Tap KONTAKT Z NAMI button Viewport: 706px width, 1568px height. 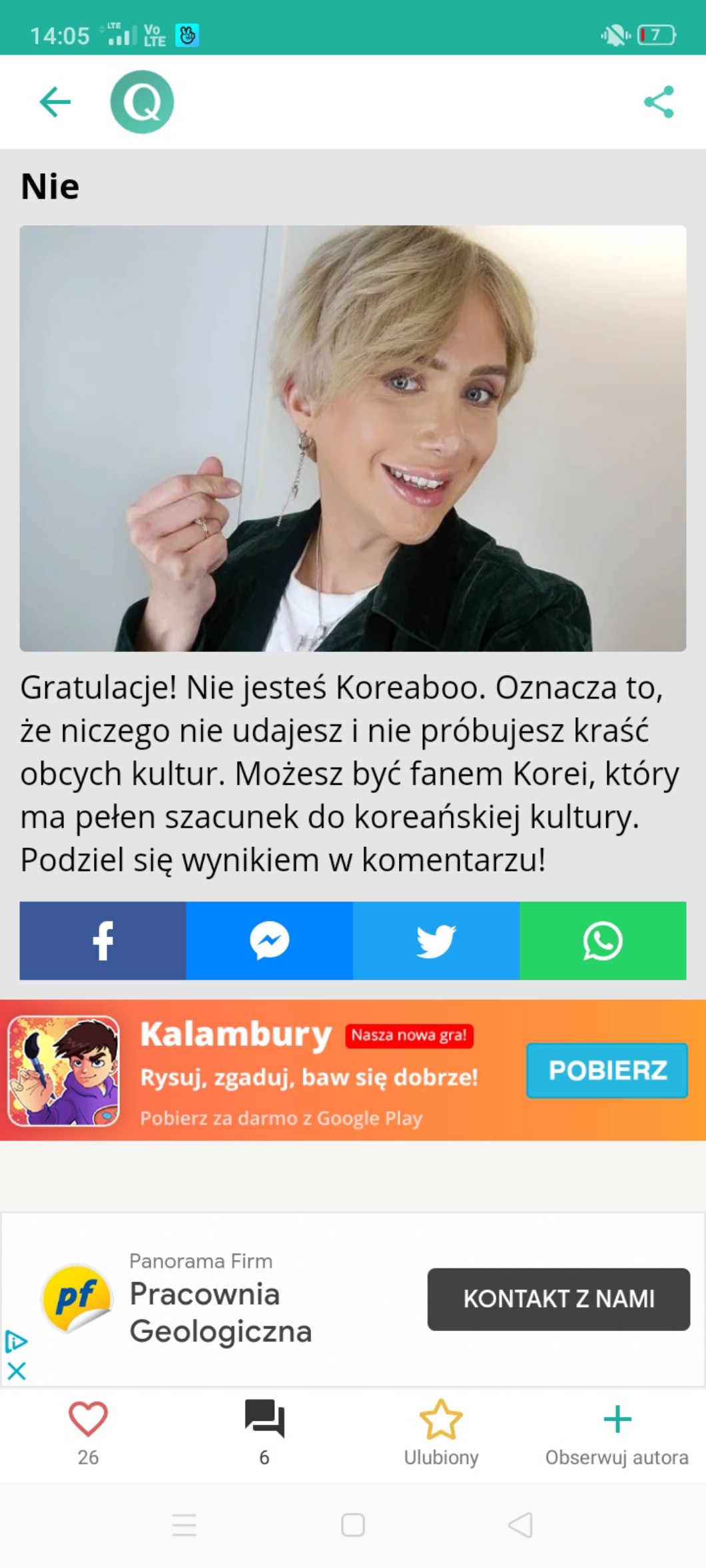coord(558,1299)
